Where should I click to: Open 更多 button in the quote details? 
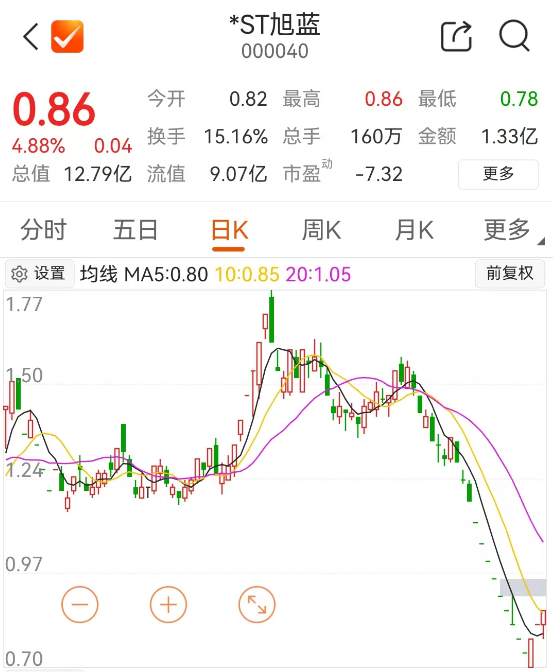[x=498, y=174]
